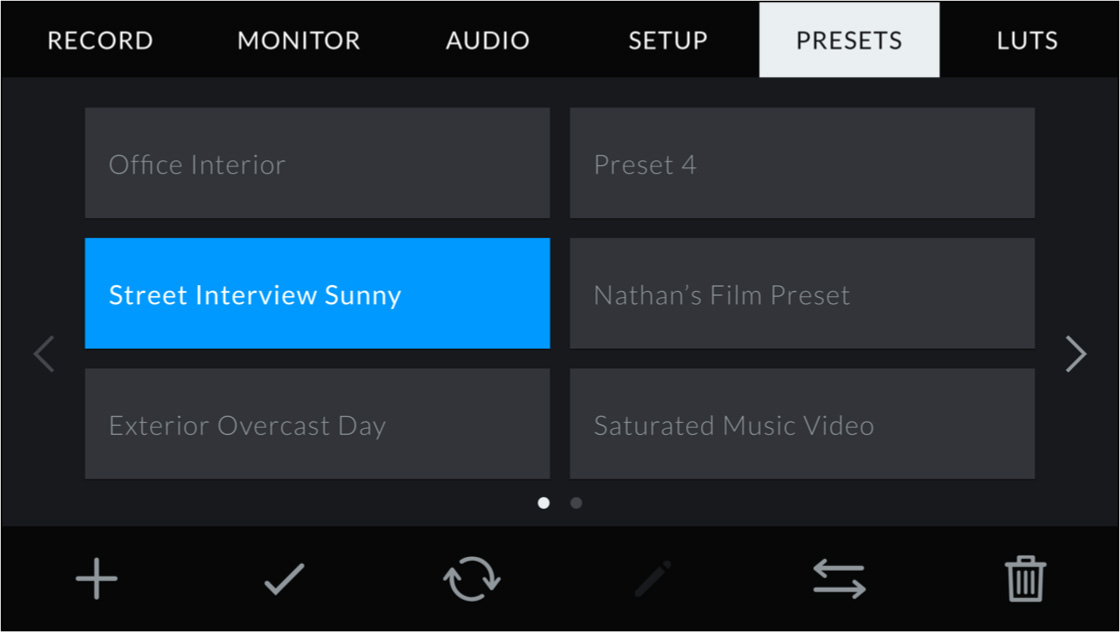Open the LUTS tab
Viewport: 1120px width, 632px height.
coord(1027,41)
